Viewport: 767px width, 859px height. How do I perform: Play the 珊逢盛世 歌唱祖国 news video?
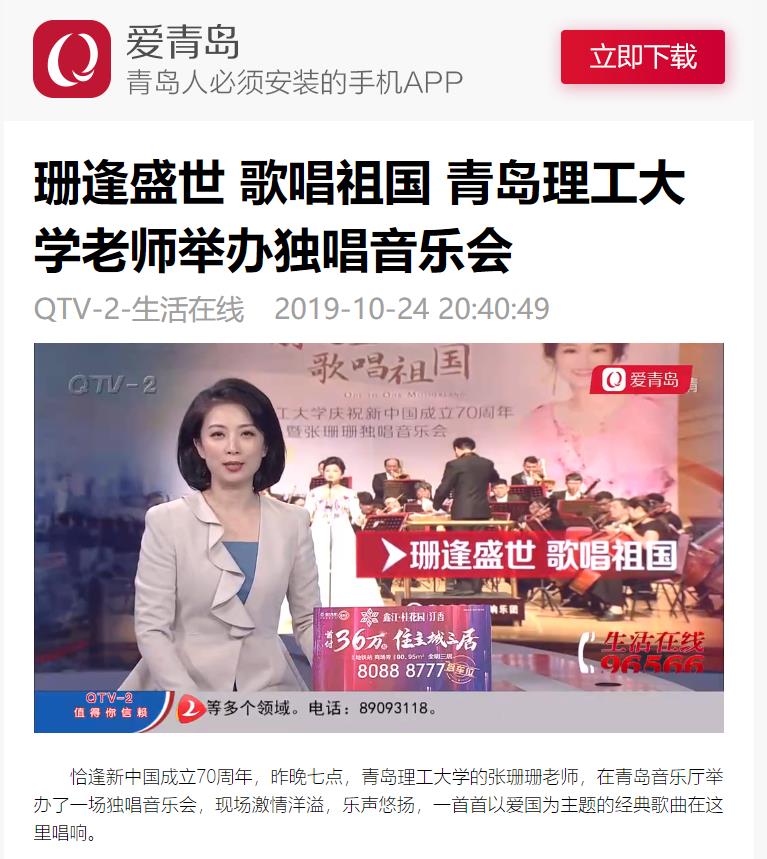[378, 537]
